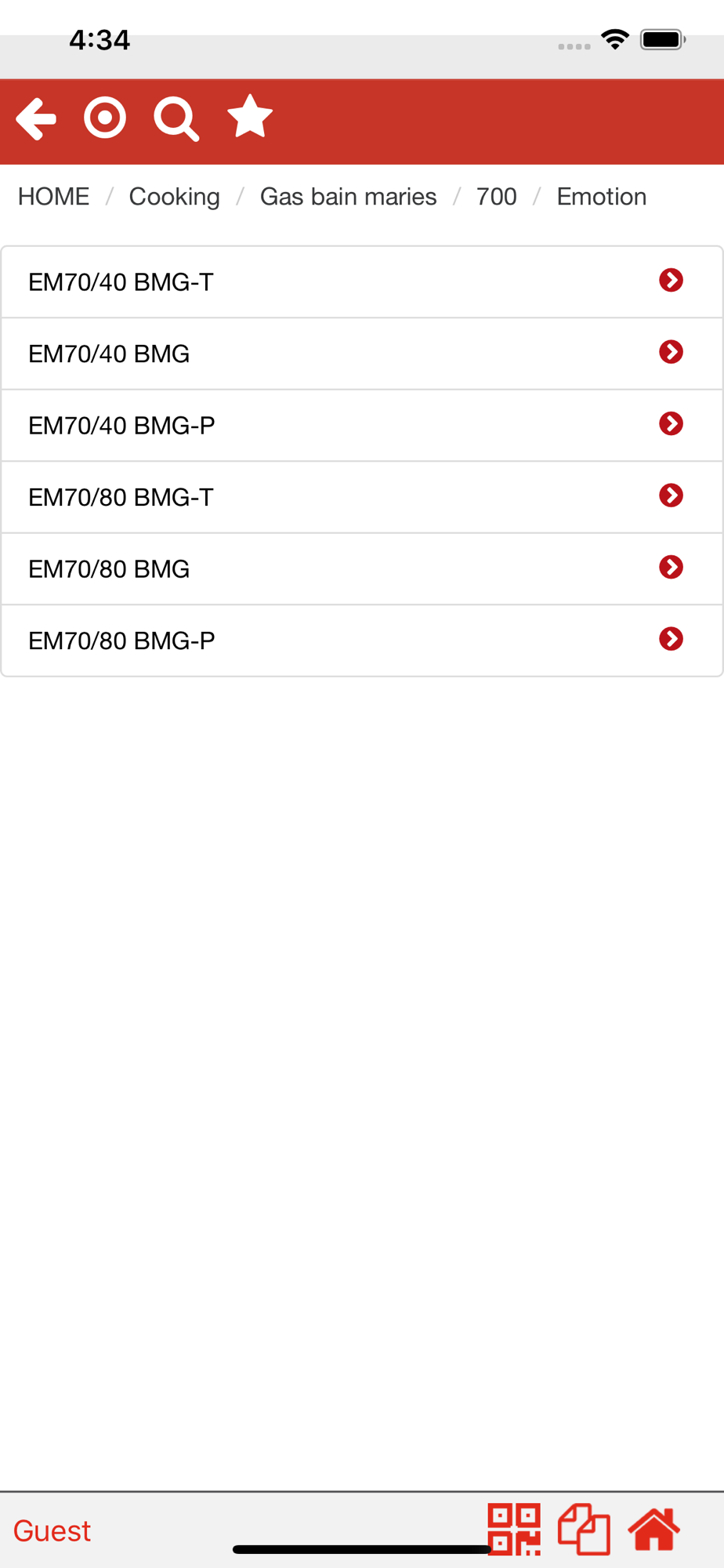
Task: Tap the target circle icon
Action: (105, 118)
